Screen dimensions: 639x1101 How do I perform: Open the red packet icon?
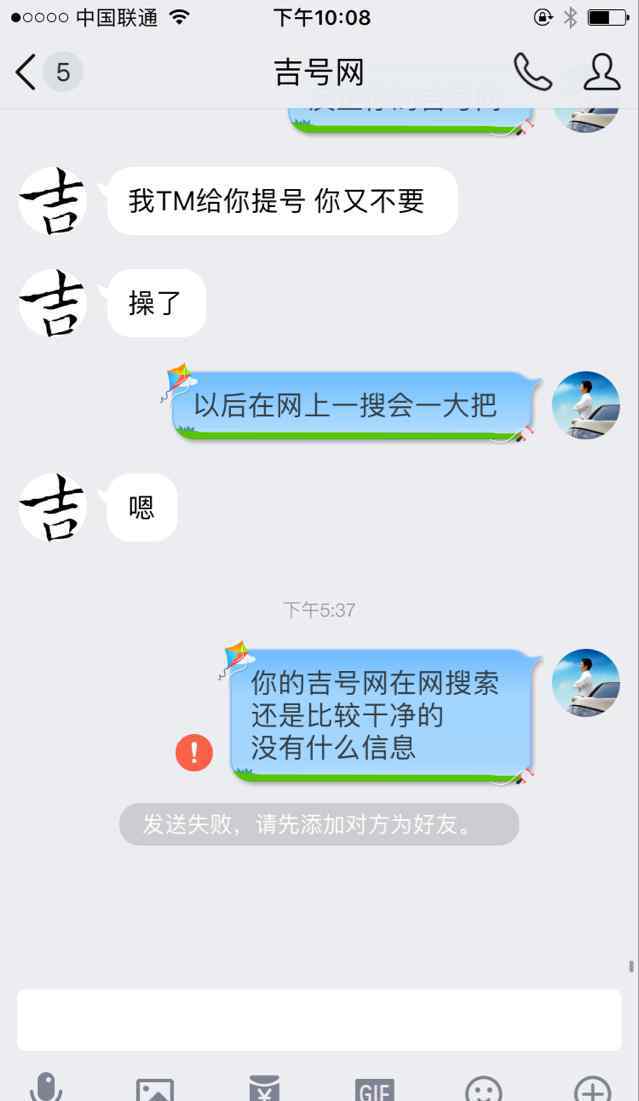264,1089
